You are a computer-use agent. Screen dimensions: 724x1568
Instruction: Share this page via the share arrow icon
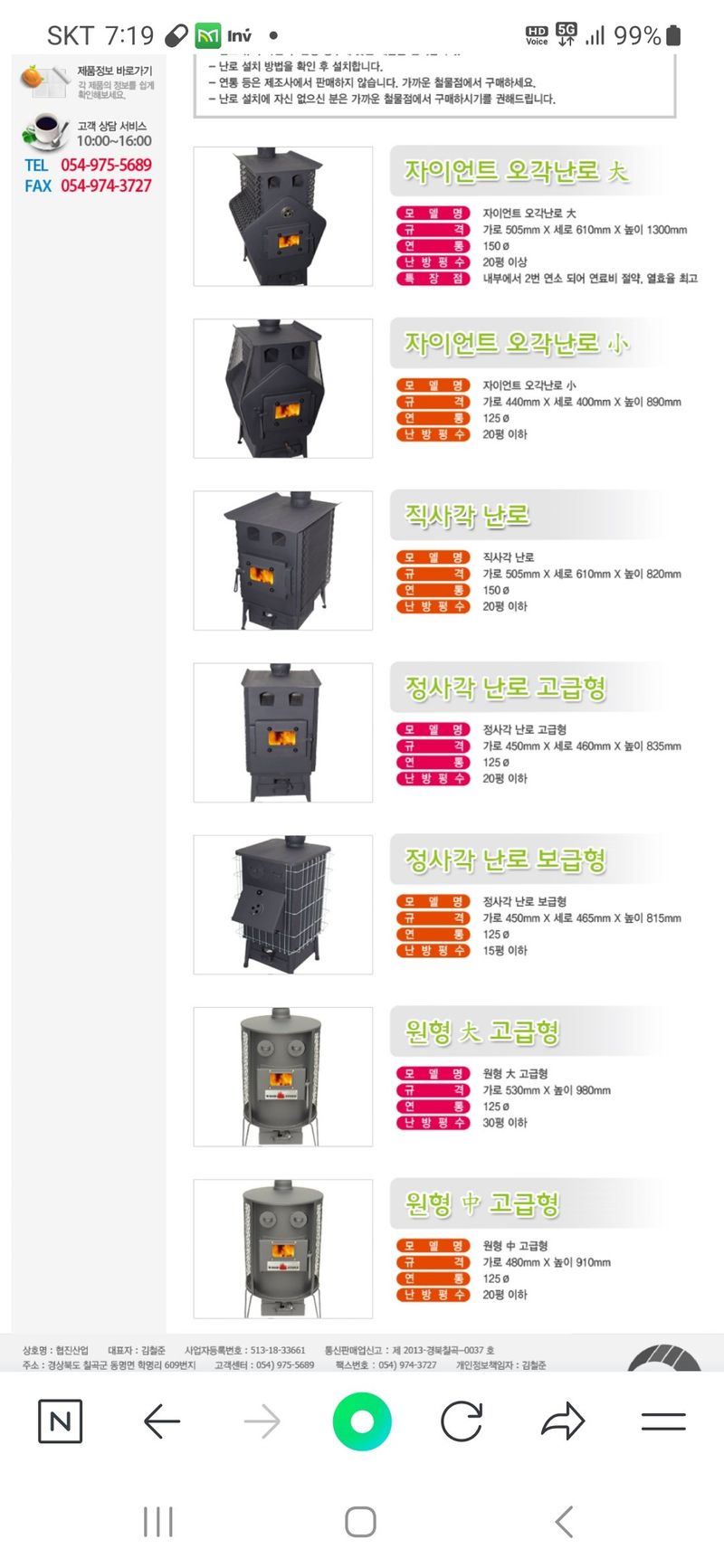pyautogui.click(x=564, y=1421)
